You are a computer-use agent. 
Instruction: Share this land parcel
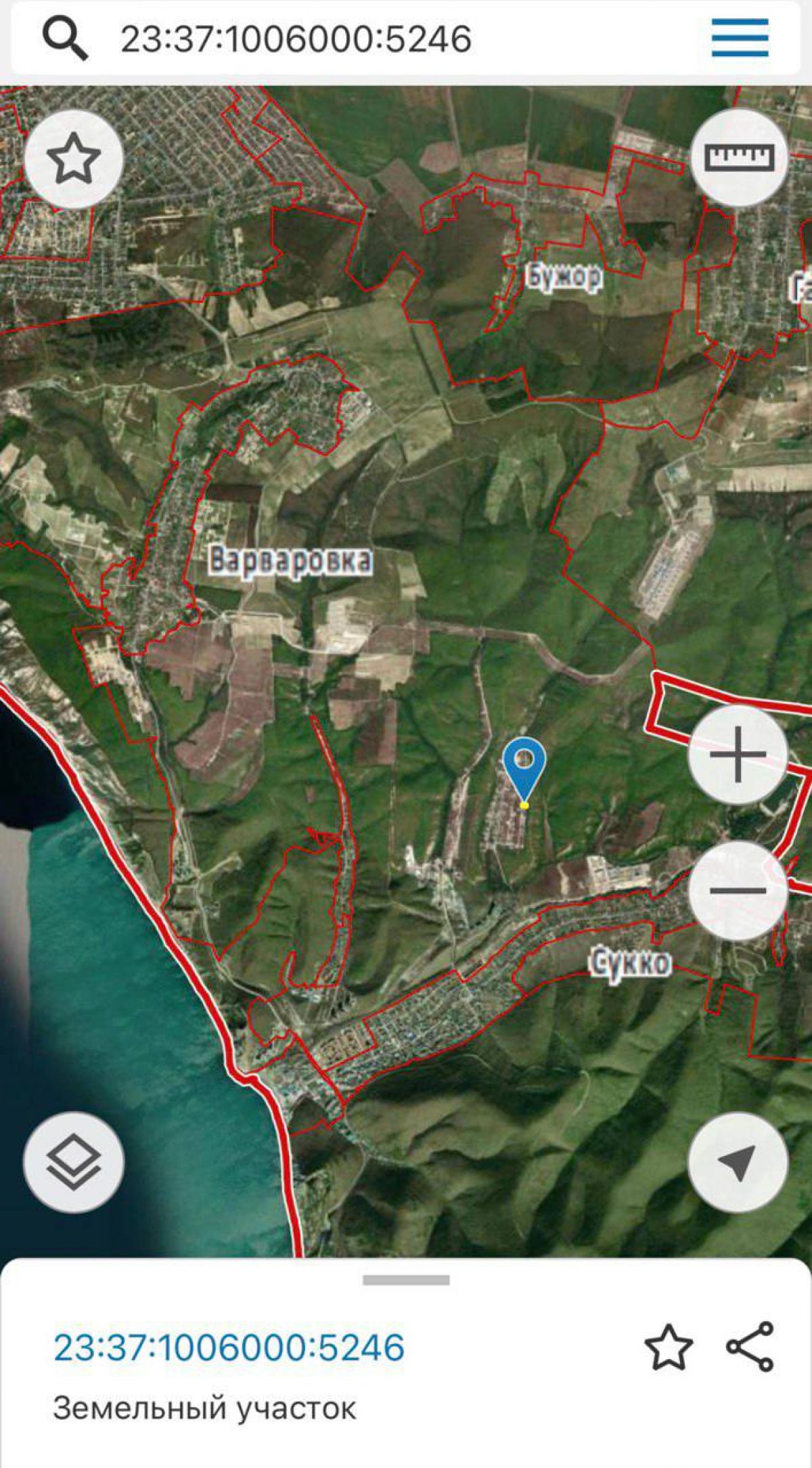(x=750, y=1347)
